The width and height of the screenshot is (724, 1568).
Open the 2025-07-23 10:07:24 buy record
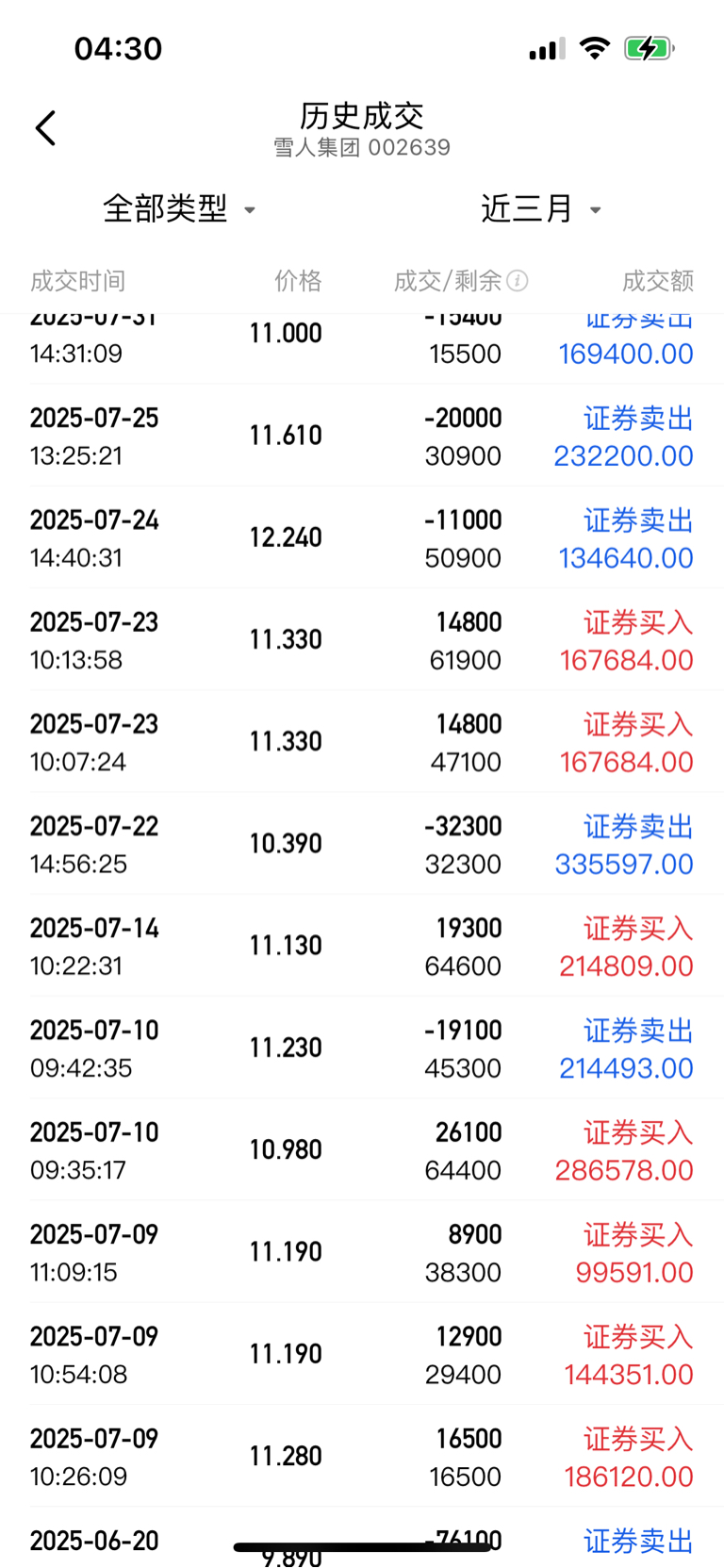tap(362, 741)
